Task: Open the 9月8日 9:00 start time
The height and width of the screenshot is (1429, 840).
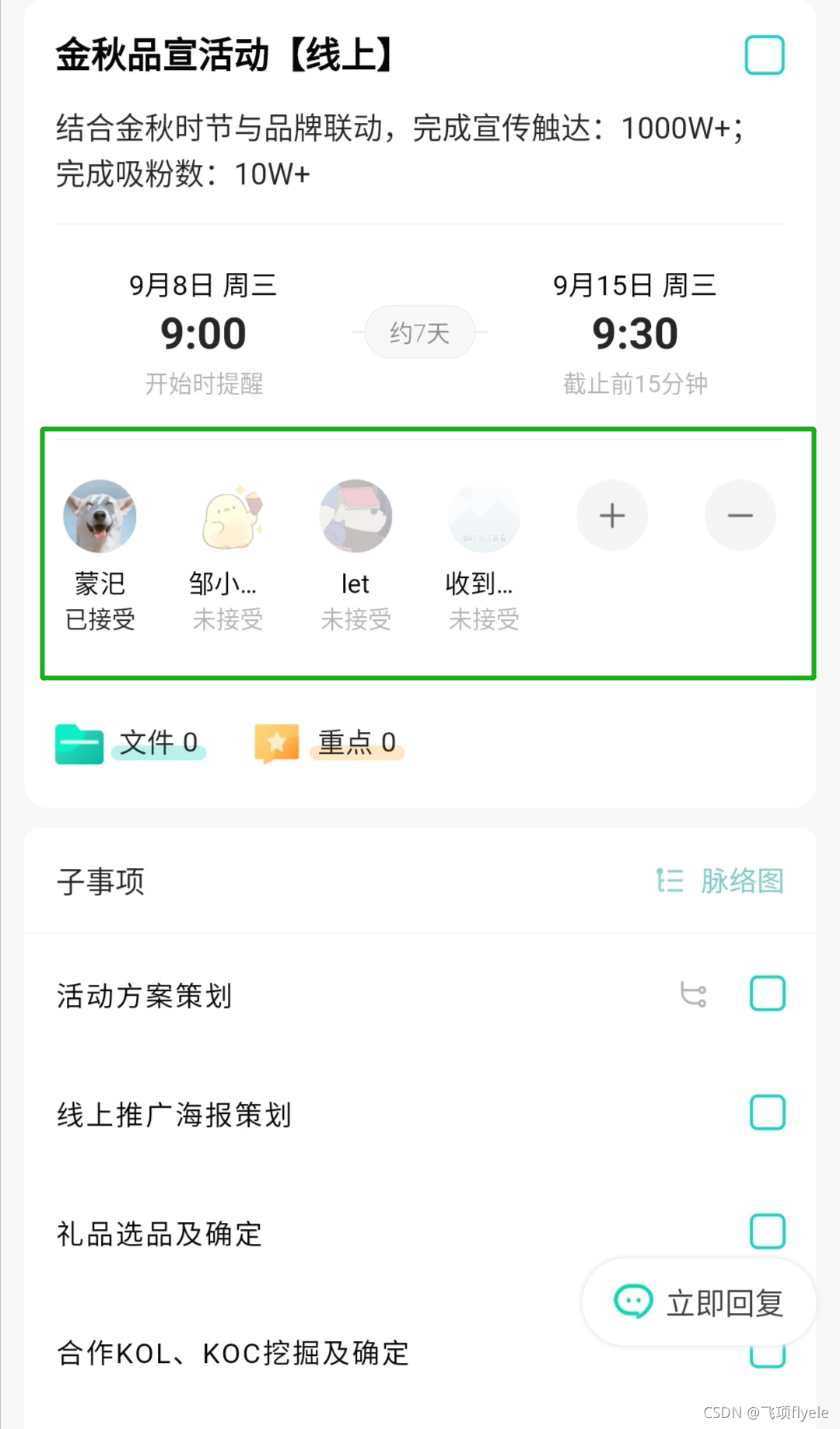Action: tap(203, 333)
